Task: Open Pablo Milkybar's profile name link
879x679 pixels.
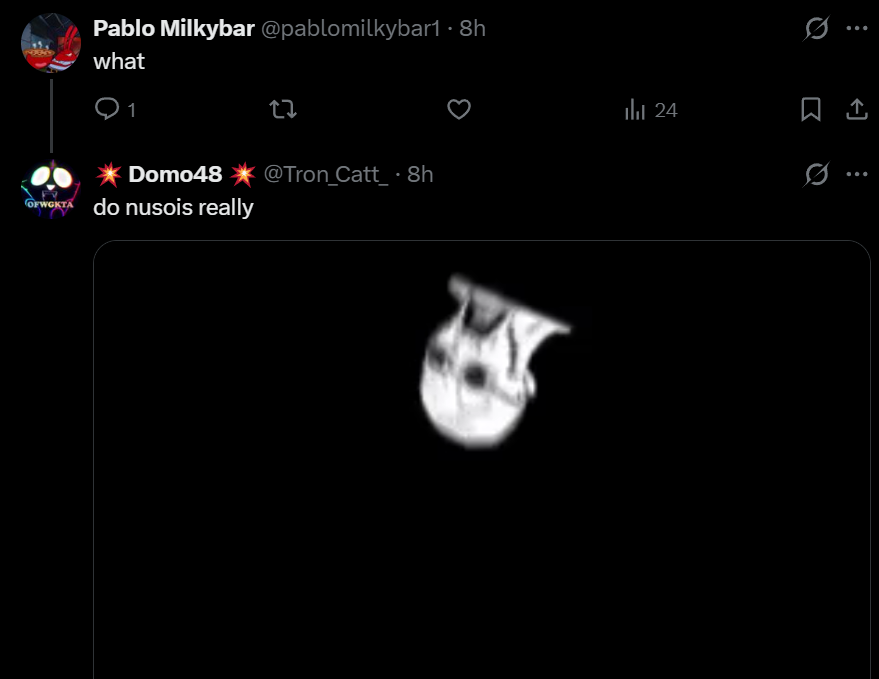Action: coord(173,28)
